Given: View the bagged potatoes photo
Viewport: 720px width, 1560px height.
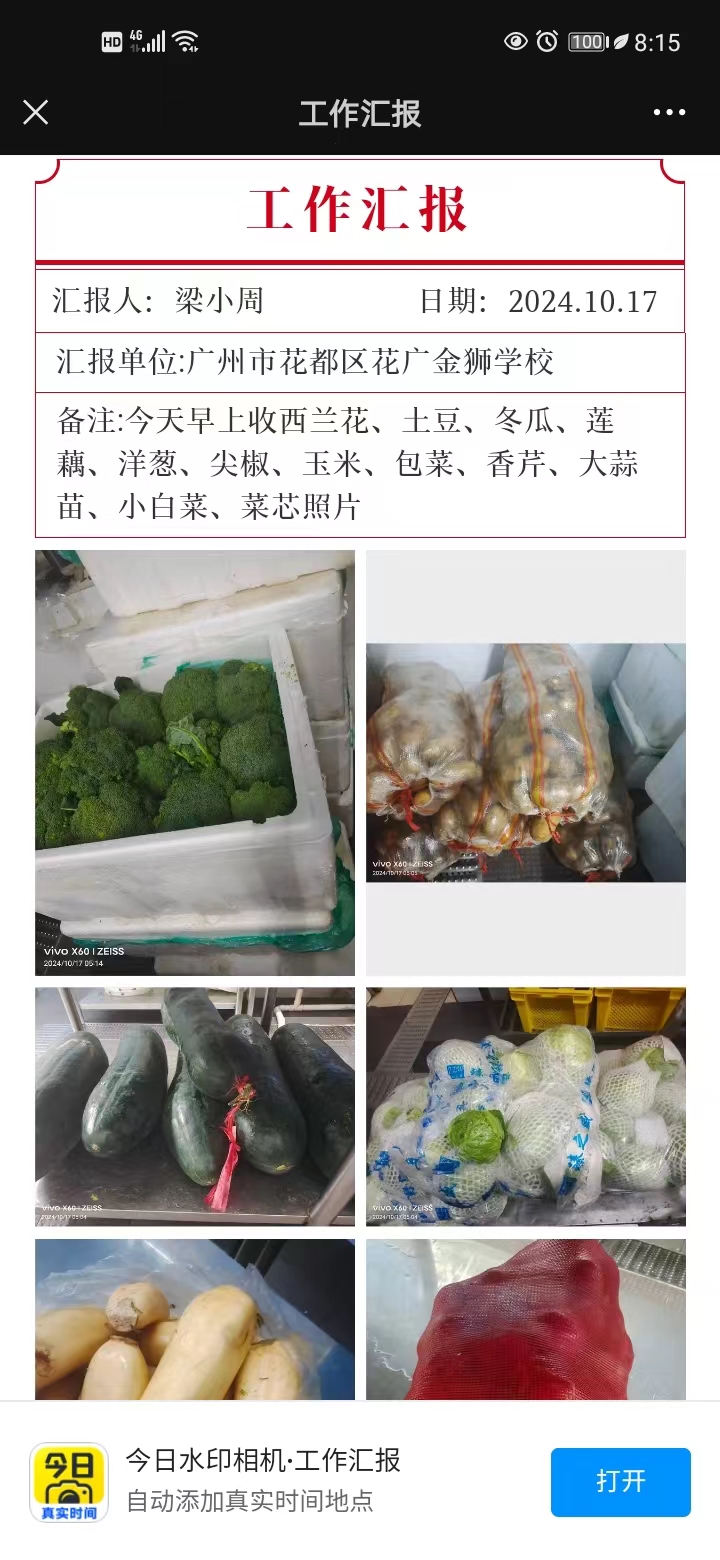Looking at the screenshot, I should click(x=525, y=762).
